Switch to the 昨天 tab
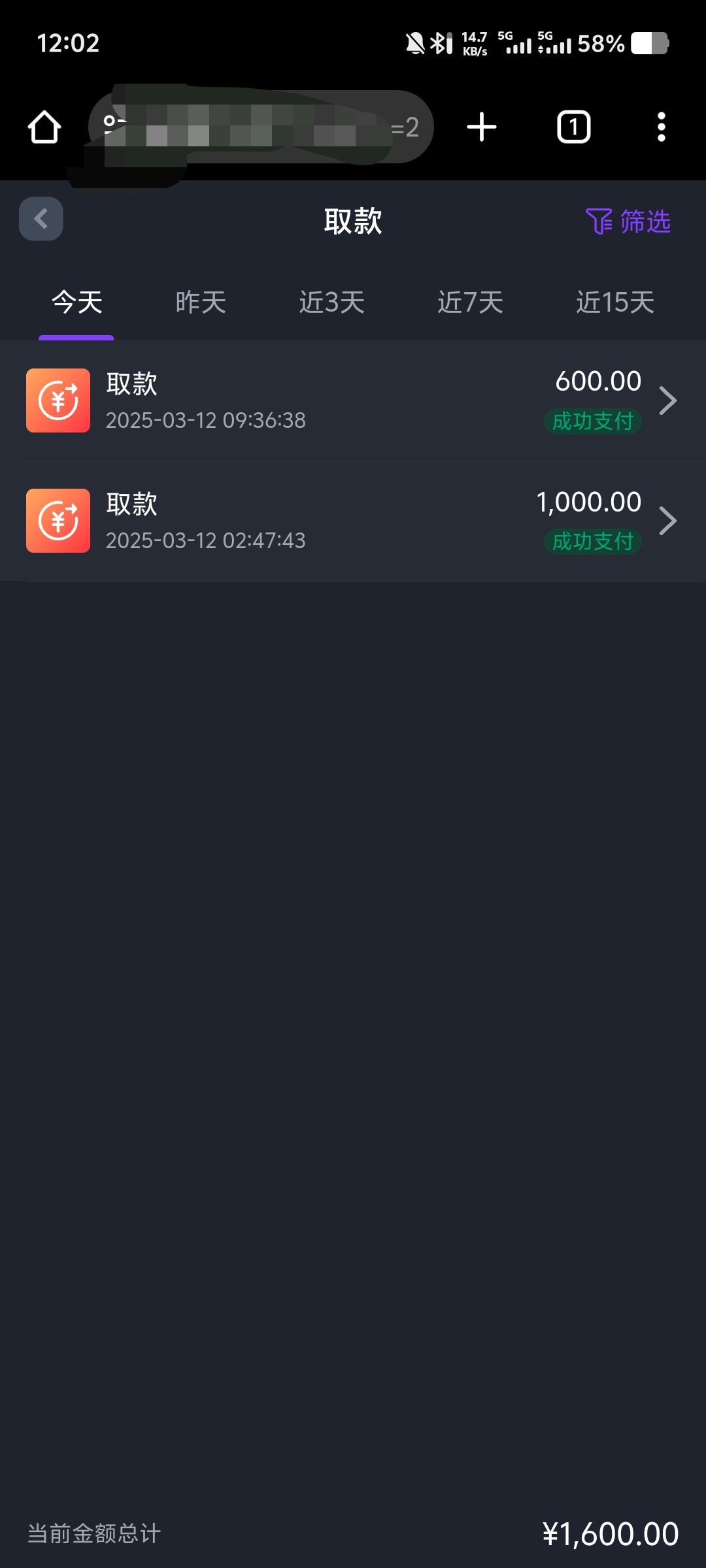This screenshot has height=1568, width=706. point(201,302)
